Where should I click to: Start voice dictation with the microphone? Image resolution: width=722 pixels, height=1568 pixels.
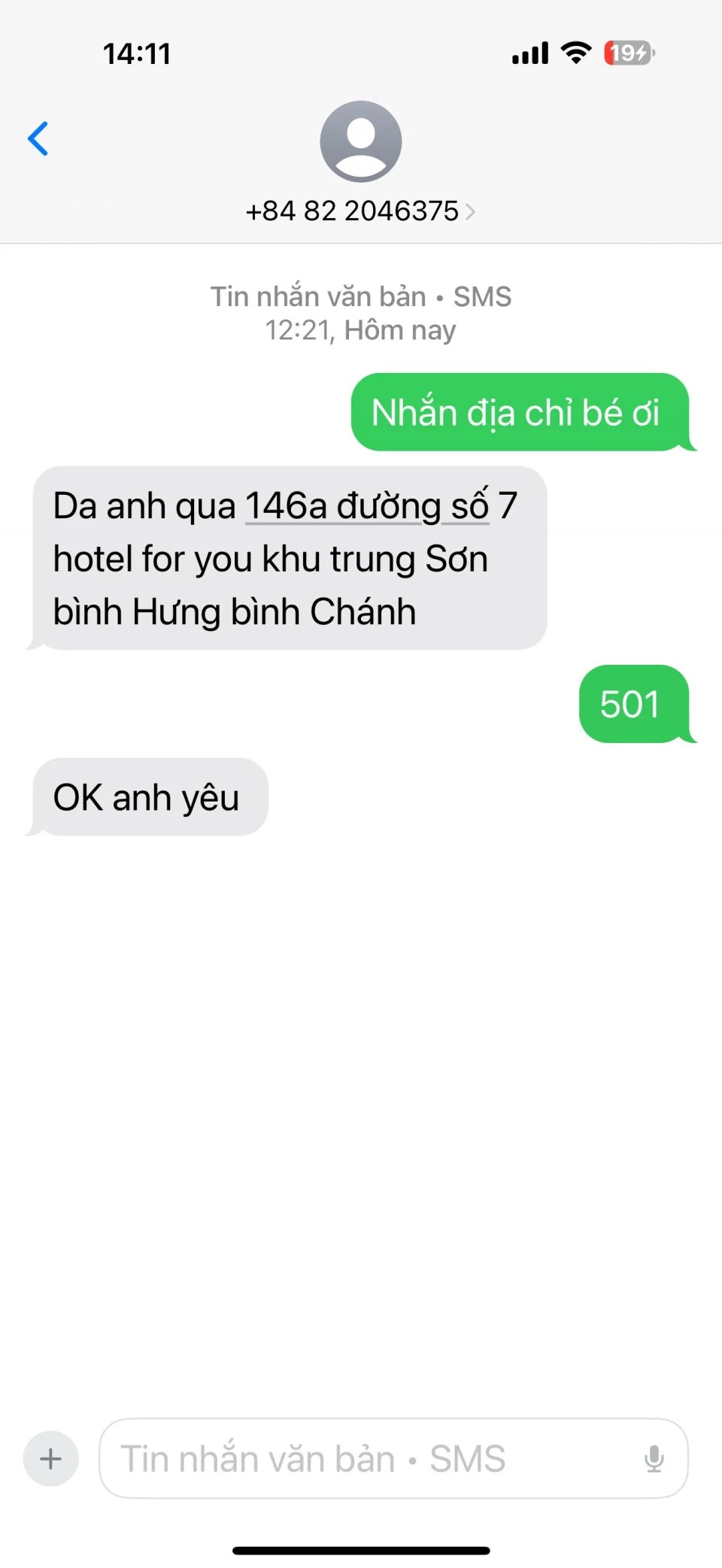(654, 1459)
